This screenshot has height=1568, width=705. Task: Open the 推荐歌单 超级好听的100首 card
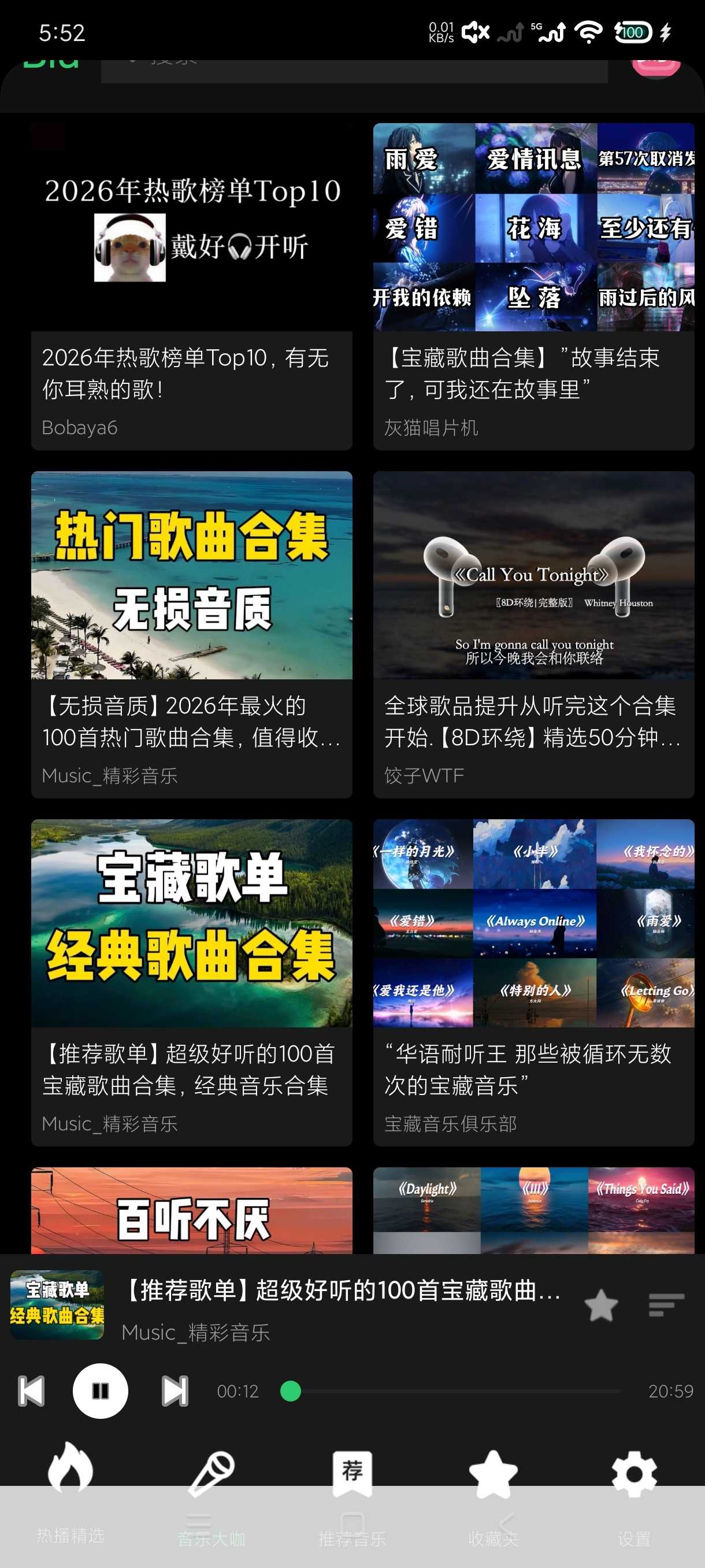point(192,982)
